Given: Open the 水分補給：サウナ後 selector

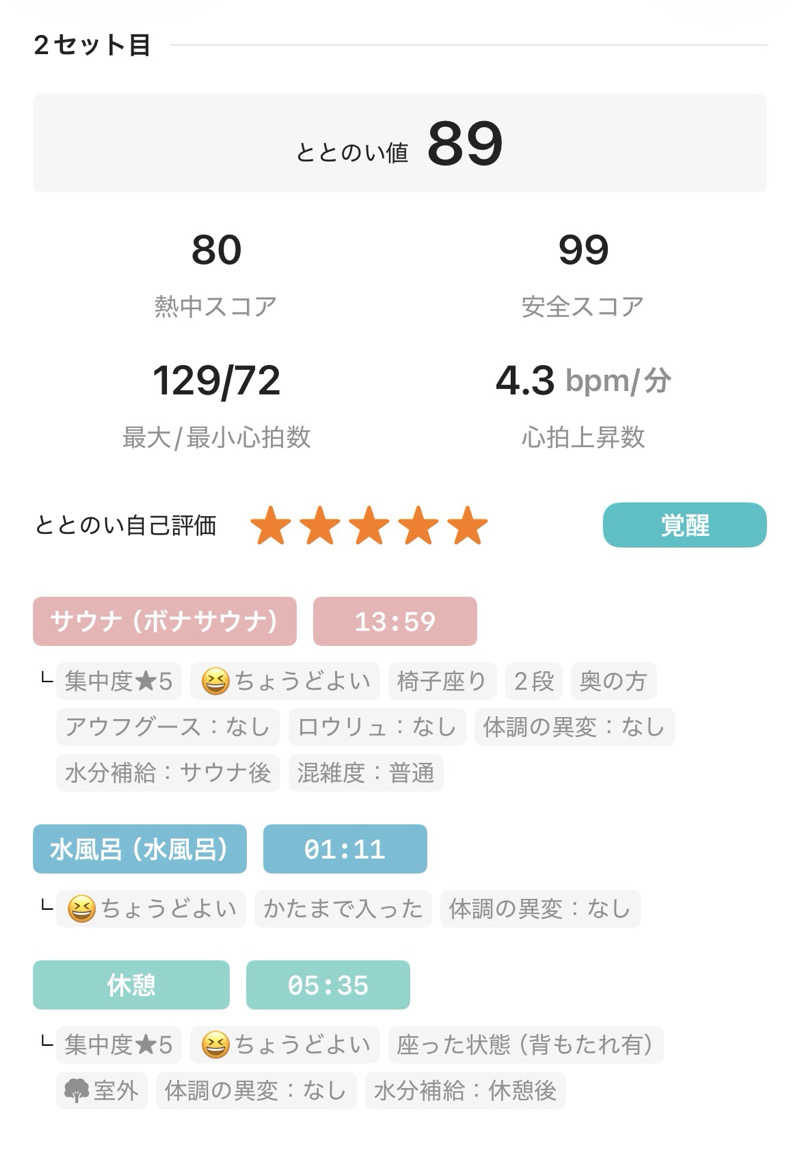Looking at the screenshot, I should (x=168, y=772).
